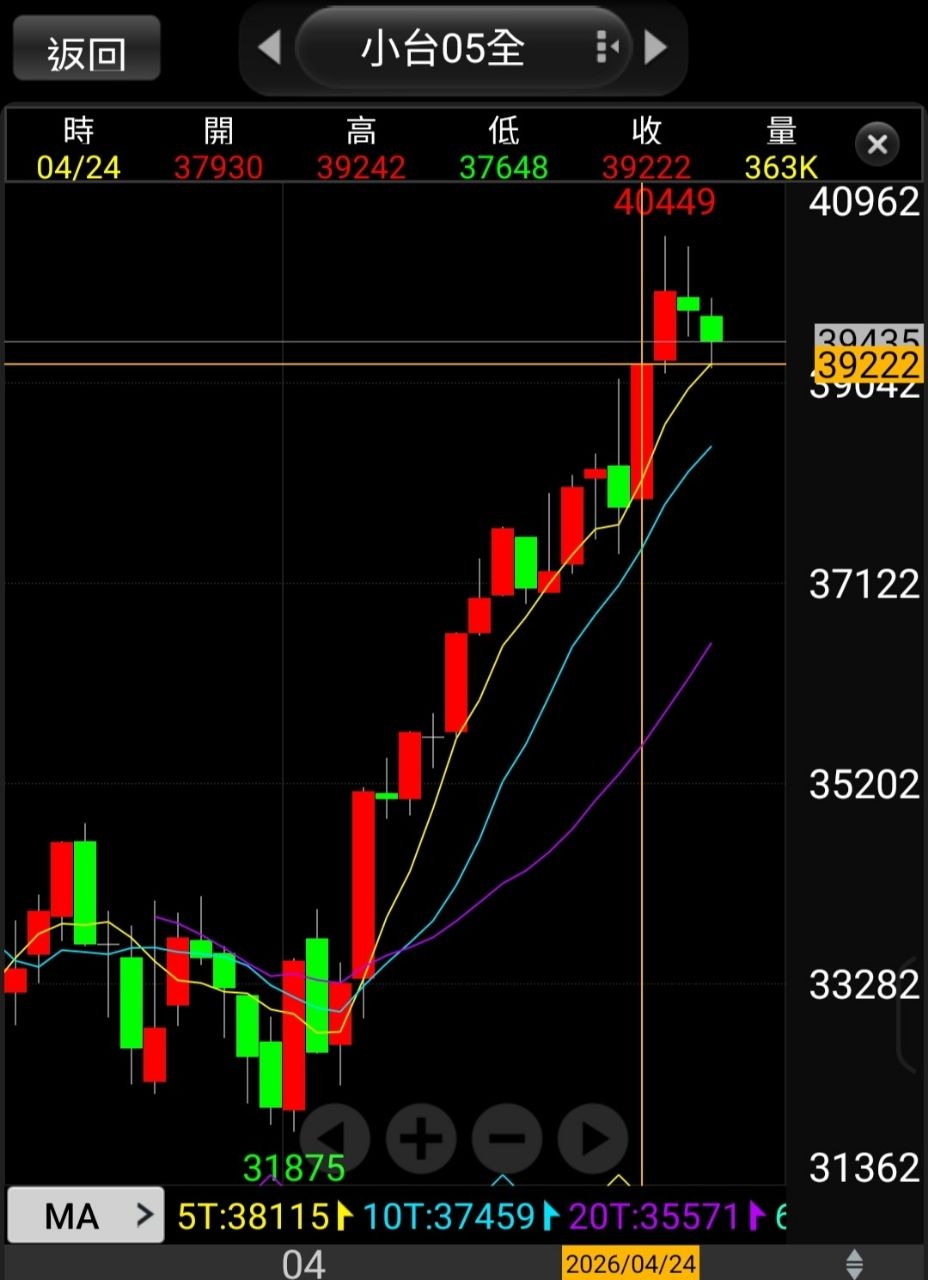Go to the next contract arrow

[x=655, y=47]
